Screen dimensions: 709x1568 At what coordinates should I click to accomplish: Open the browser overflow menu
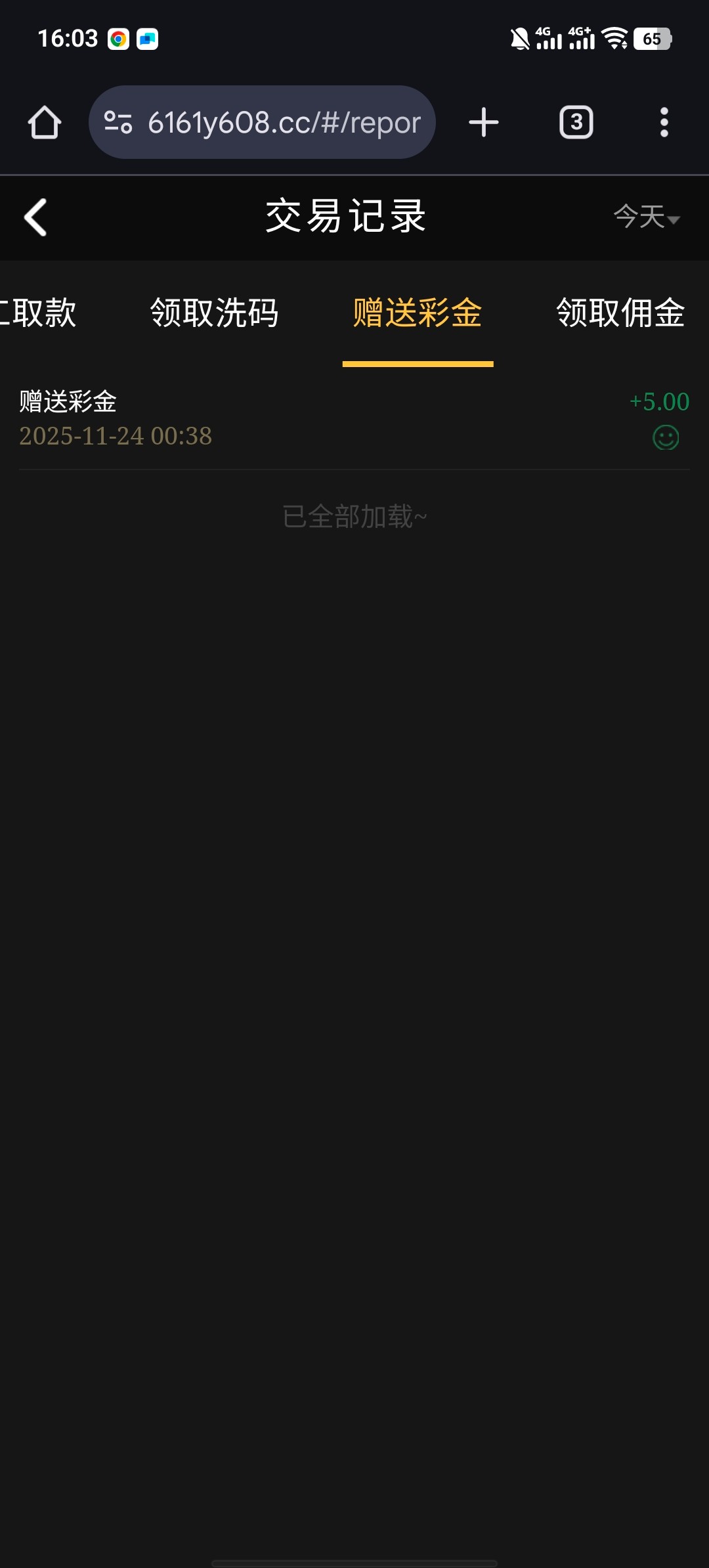[664, 123]
